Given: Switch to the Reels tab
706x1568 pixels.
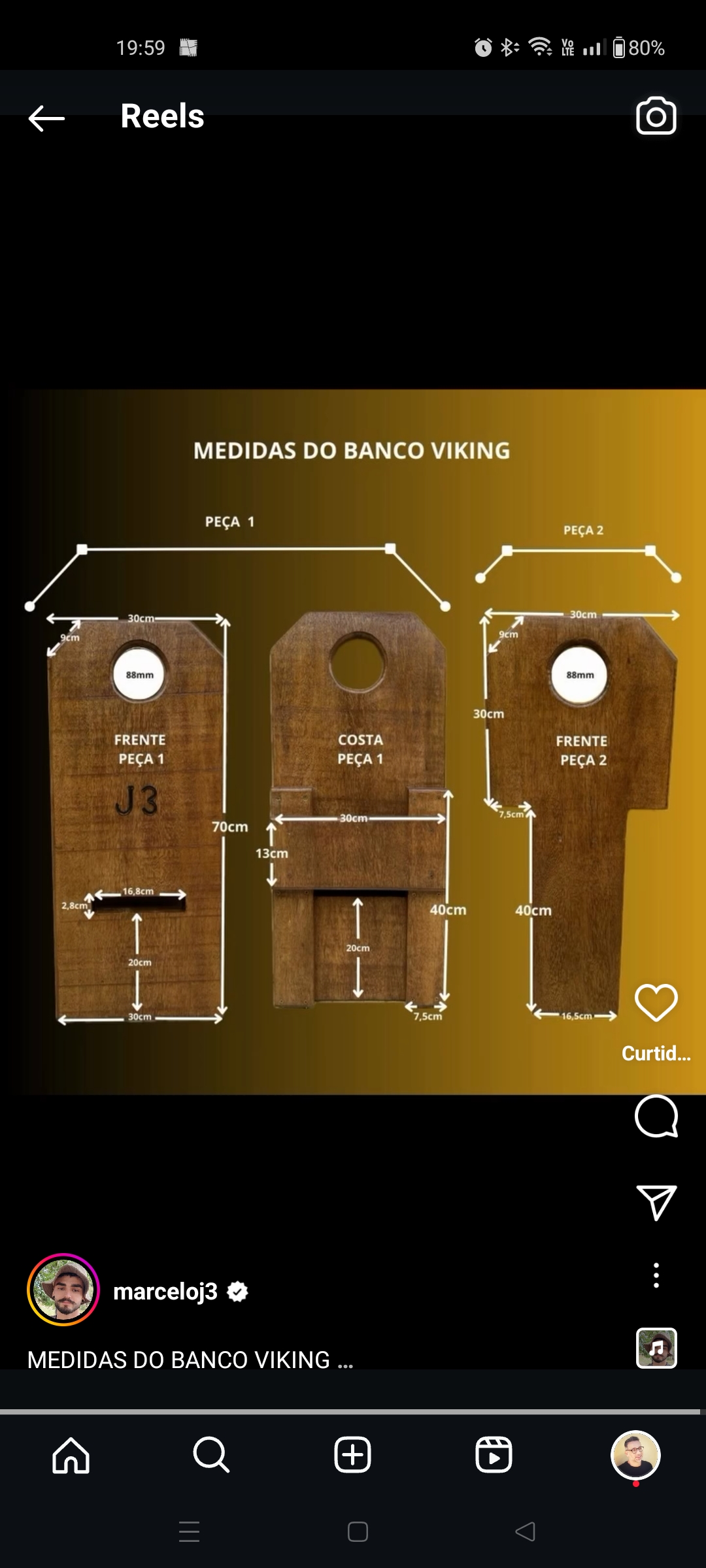Looking at the screenshot, I should pos(494,1455).
